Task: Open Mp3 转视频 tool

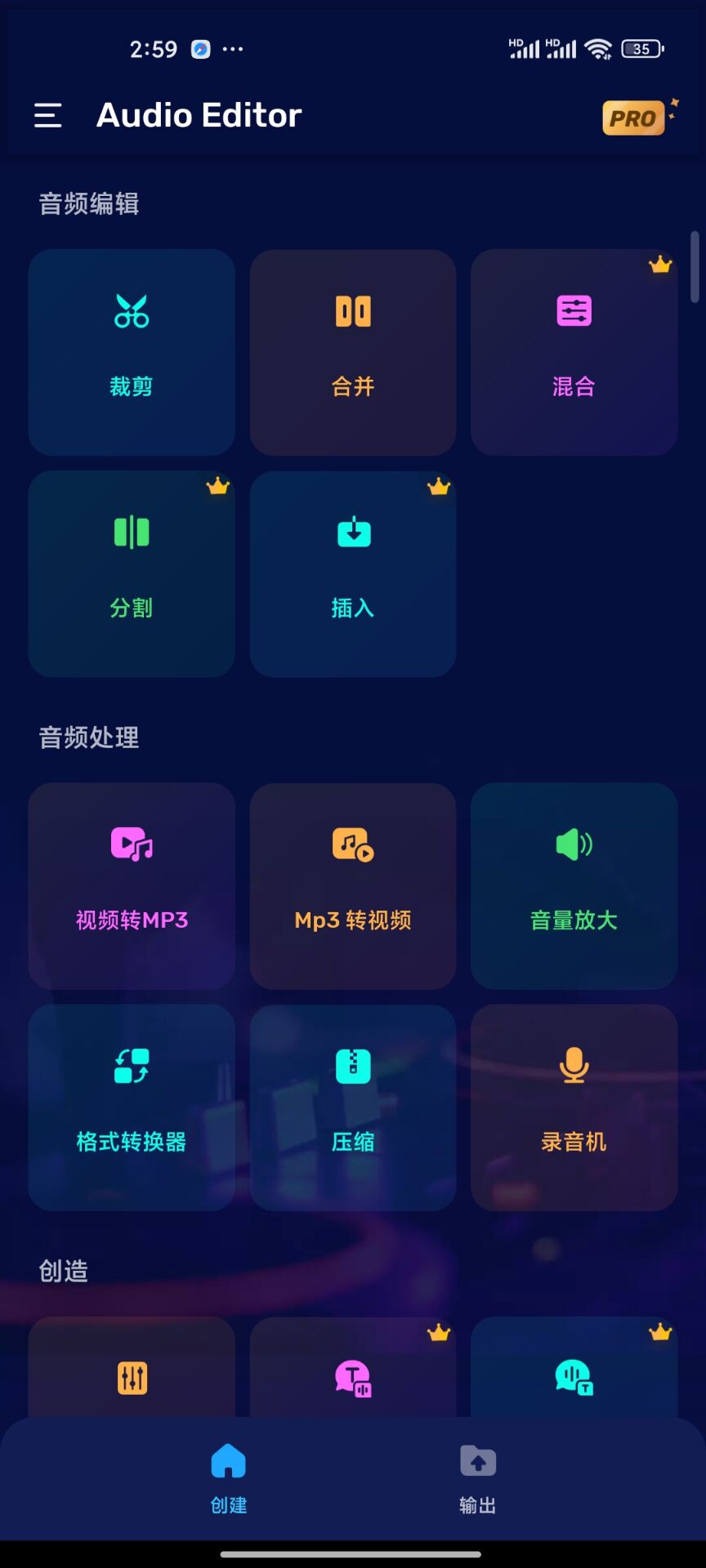Action: [x=353, y=886]
